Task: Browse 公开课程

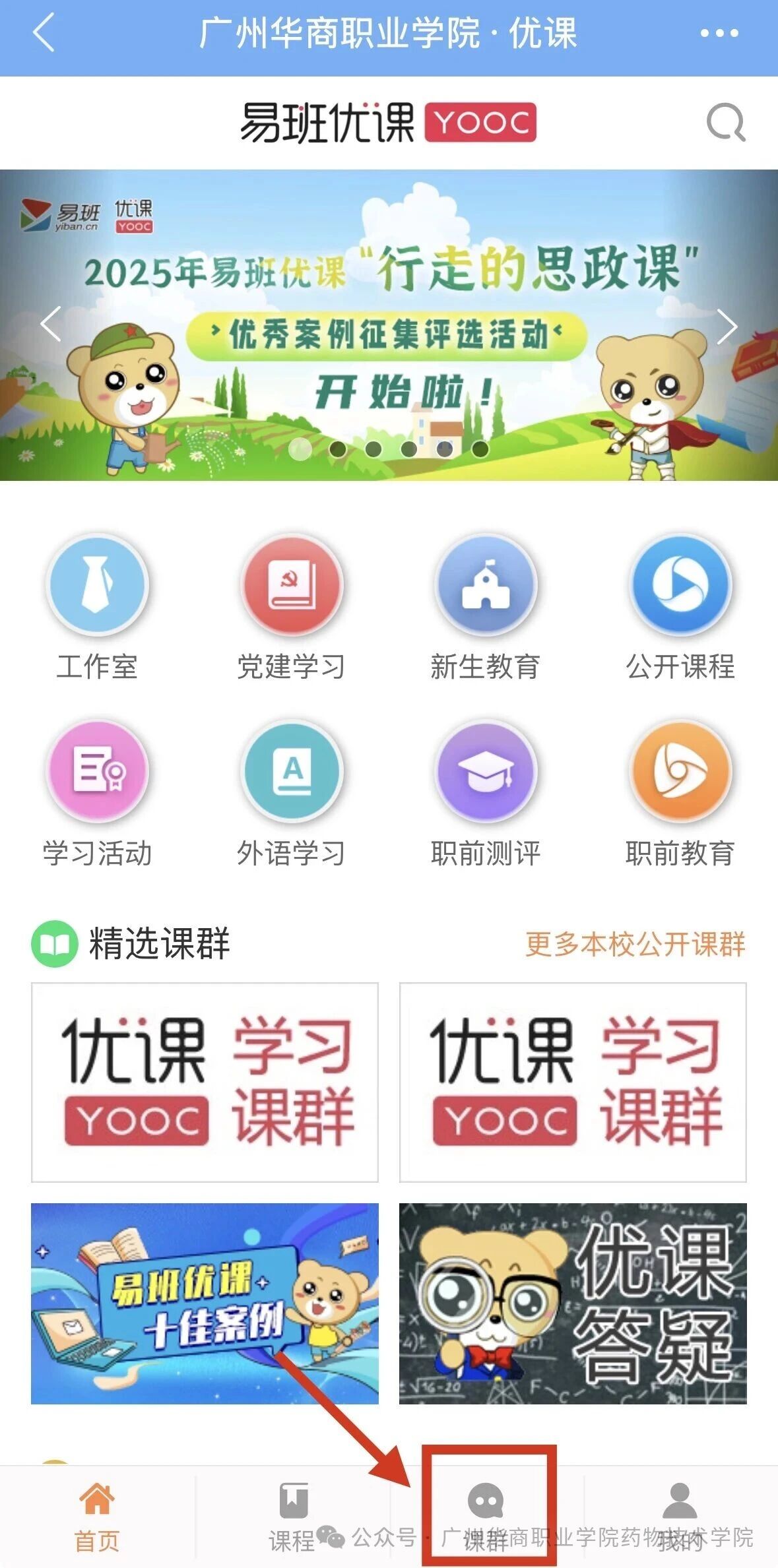Action: (x=680, y=607)
